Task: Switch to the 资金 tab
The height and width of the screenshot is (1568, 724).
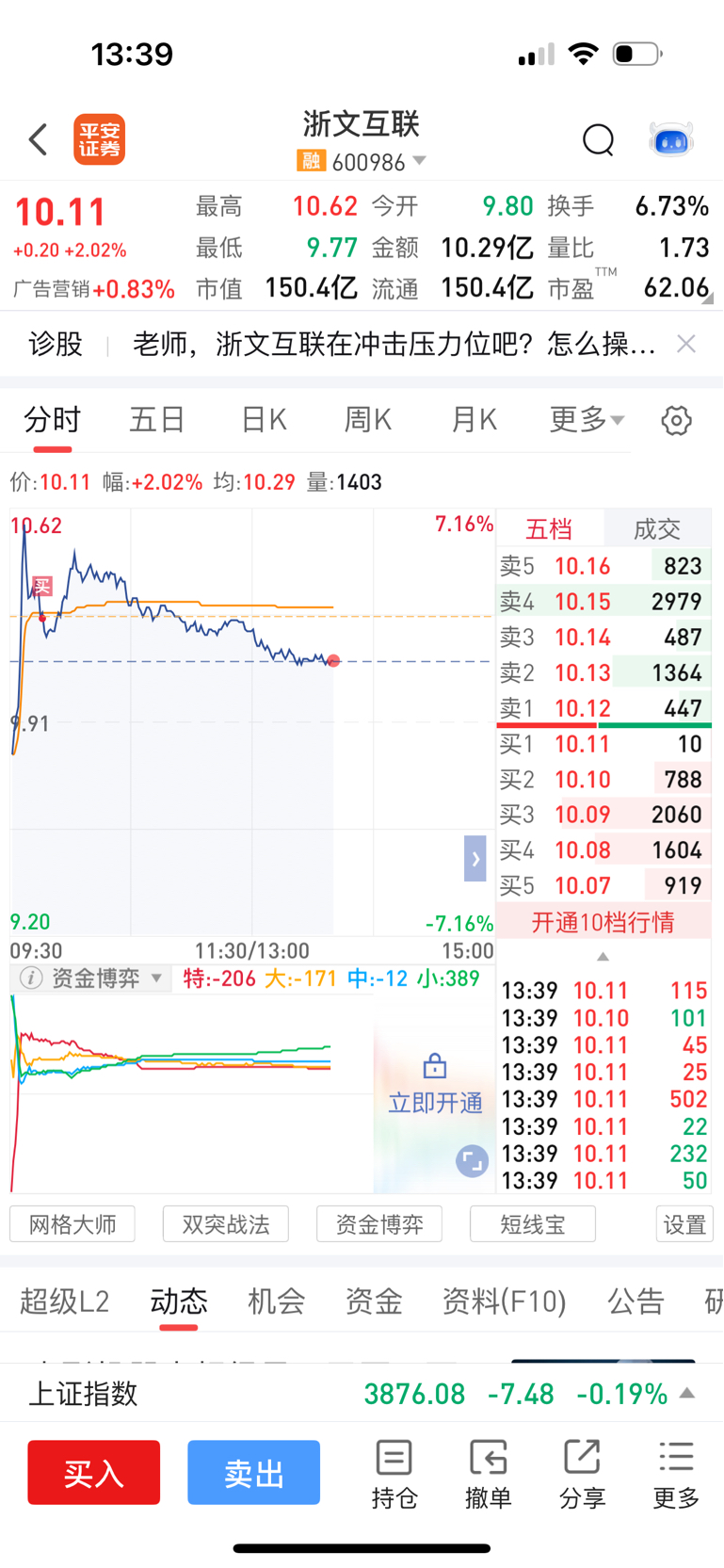Action: [x=374, y=1301]
